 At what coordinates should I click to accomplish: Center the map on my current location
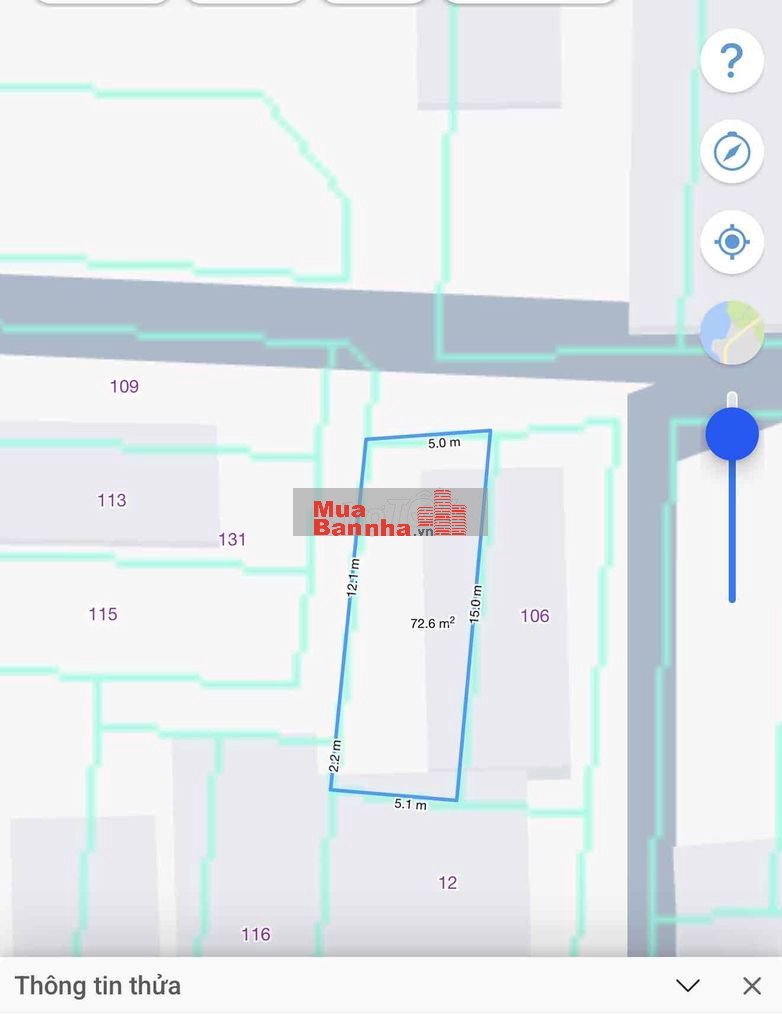tap(732, 241)
